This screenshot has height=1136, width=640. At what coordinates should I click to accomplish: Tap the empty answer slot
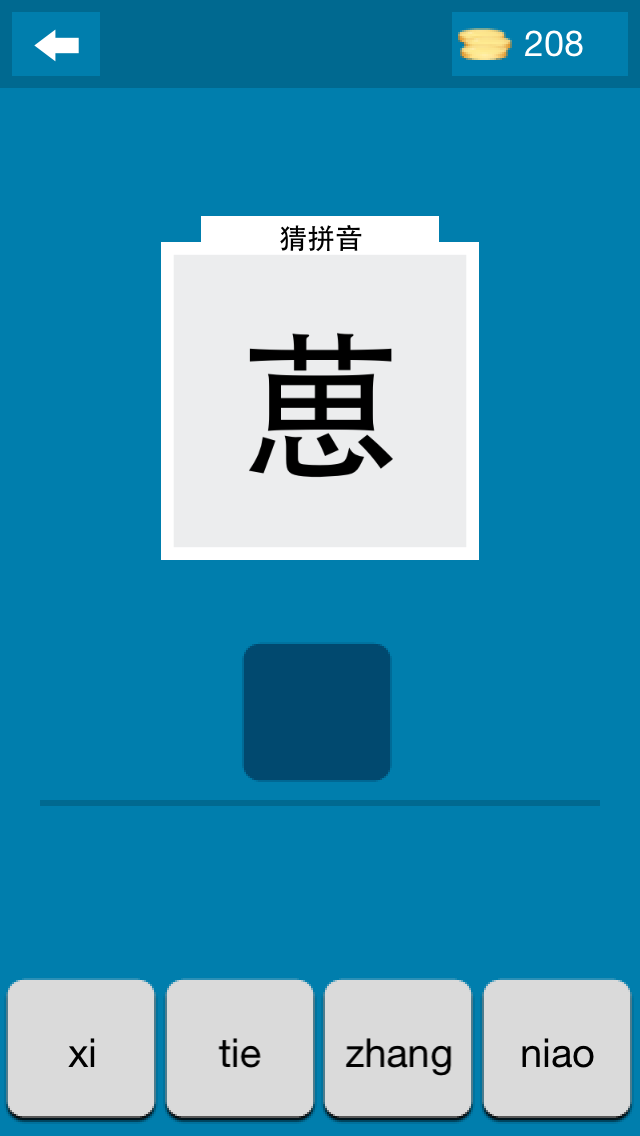click(x=317, y=711)
